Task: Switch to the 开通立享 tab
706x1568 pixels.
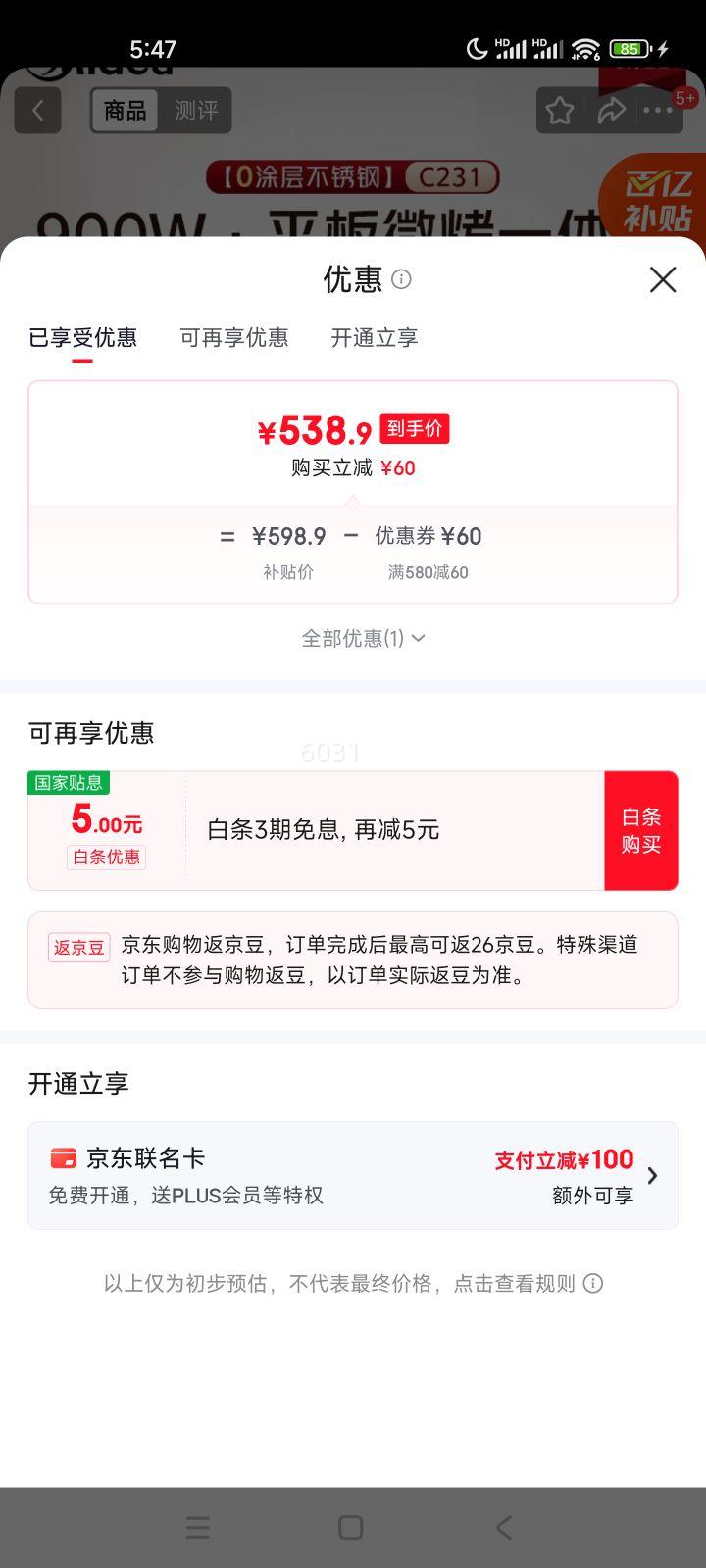Action: tap(374, 338)
